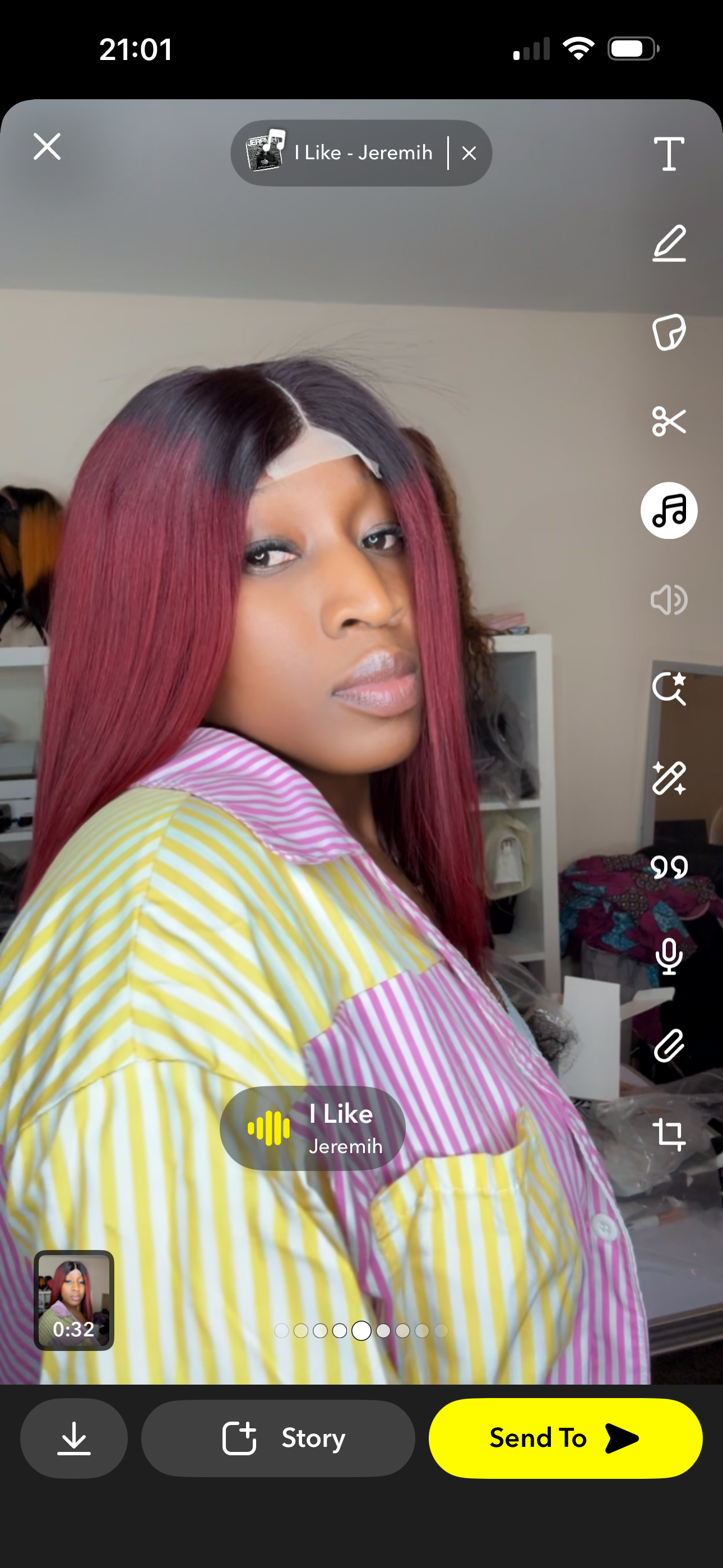Remove the I Like - Jeremih track
The height and width of the screenshot is (1568, 723).
pos(469,154)
